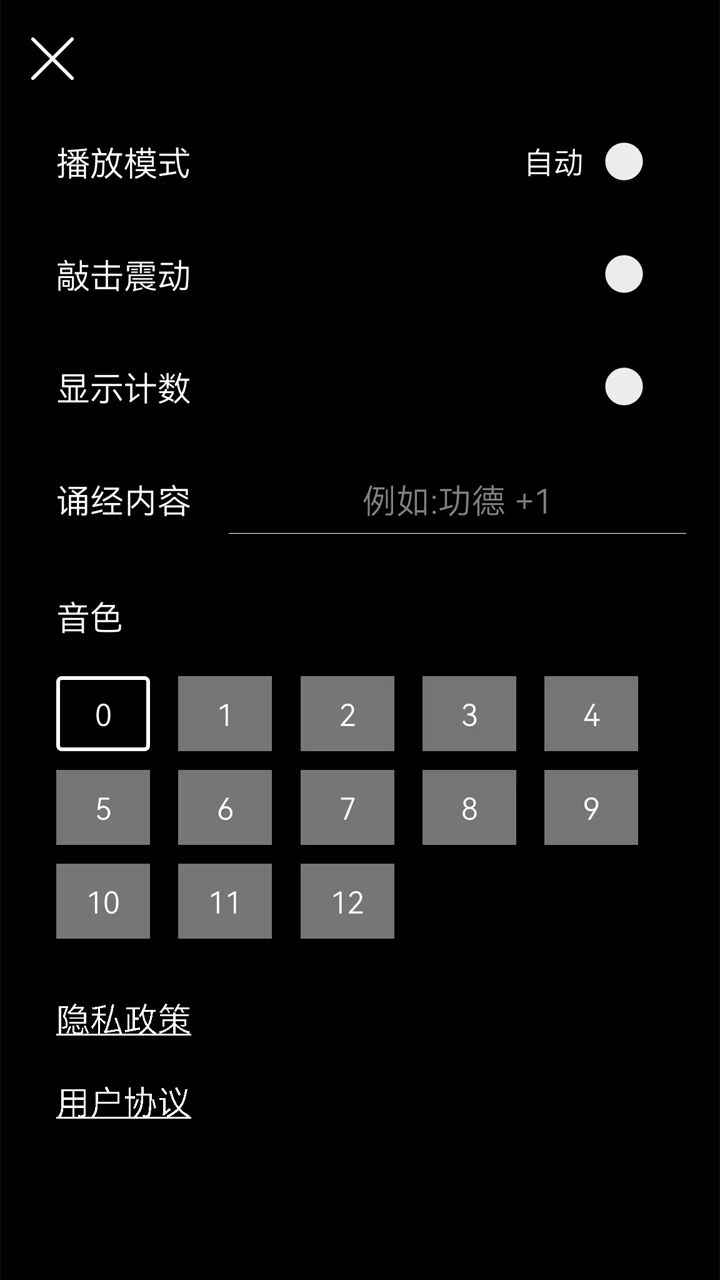Select tone 8

tap(469, 808)
